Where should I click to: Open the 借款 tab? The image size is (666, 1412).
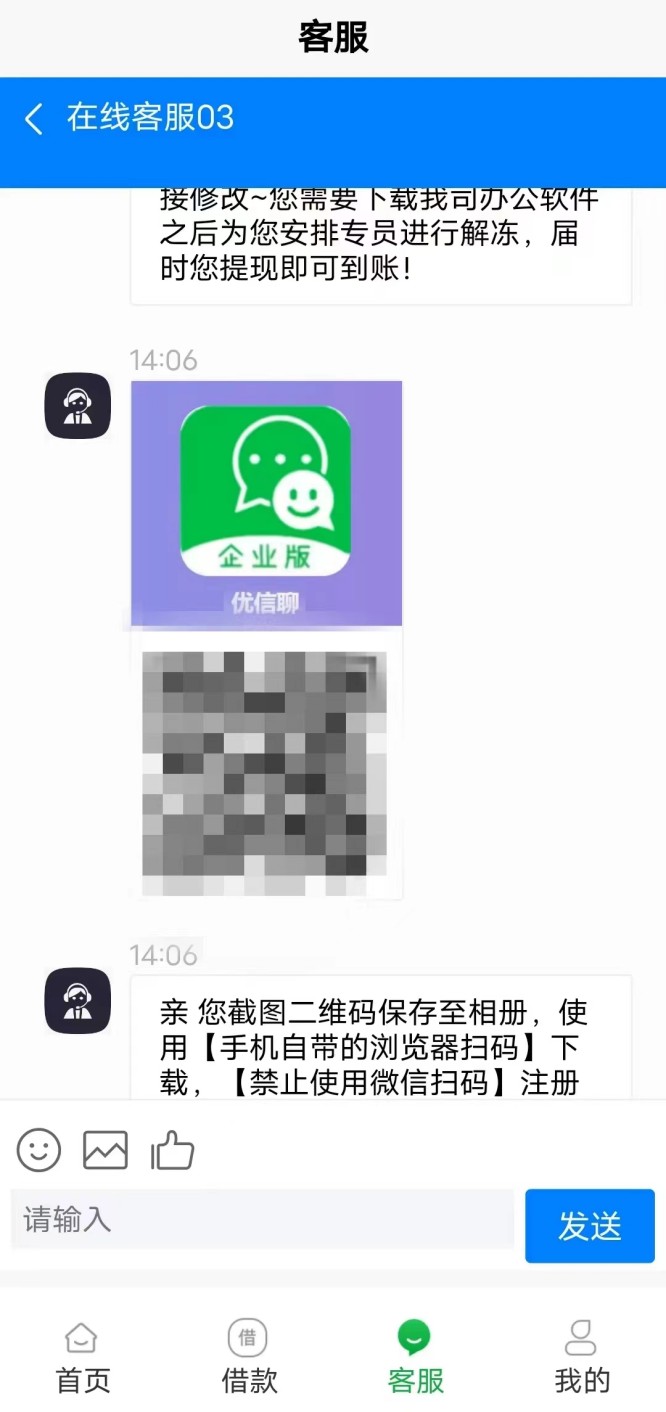click(248, 1357)
